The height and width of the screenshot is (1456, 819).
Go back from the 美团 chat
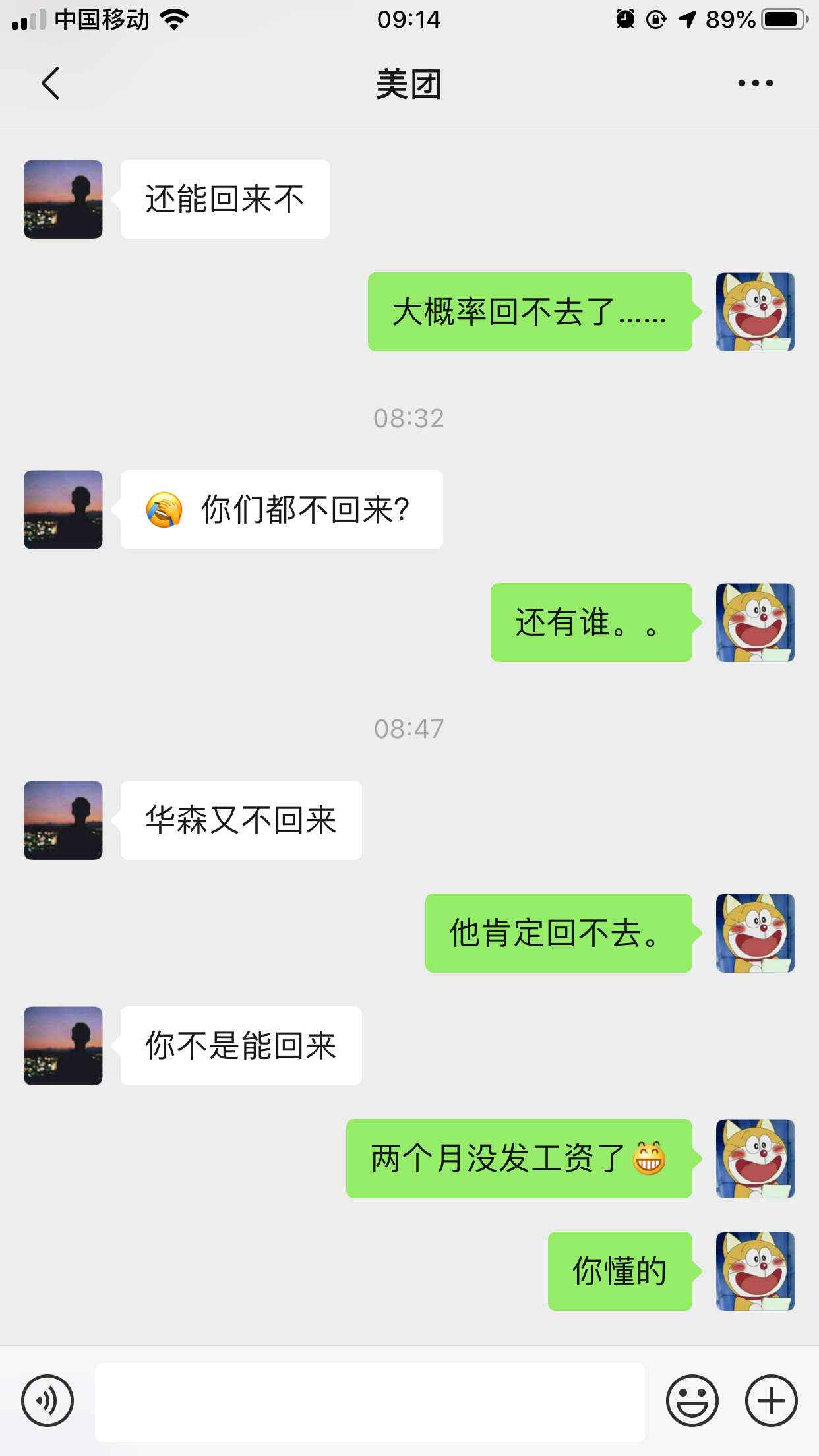[50, 83]
